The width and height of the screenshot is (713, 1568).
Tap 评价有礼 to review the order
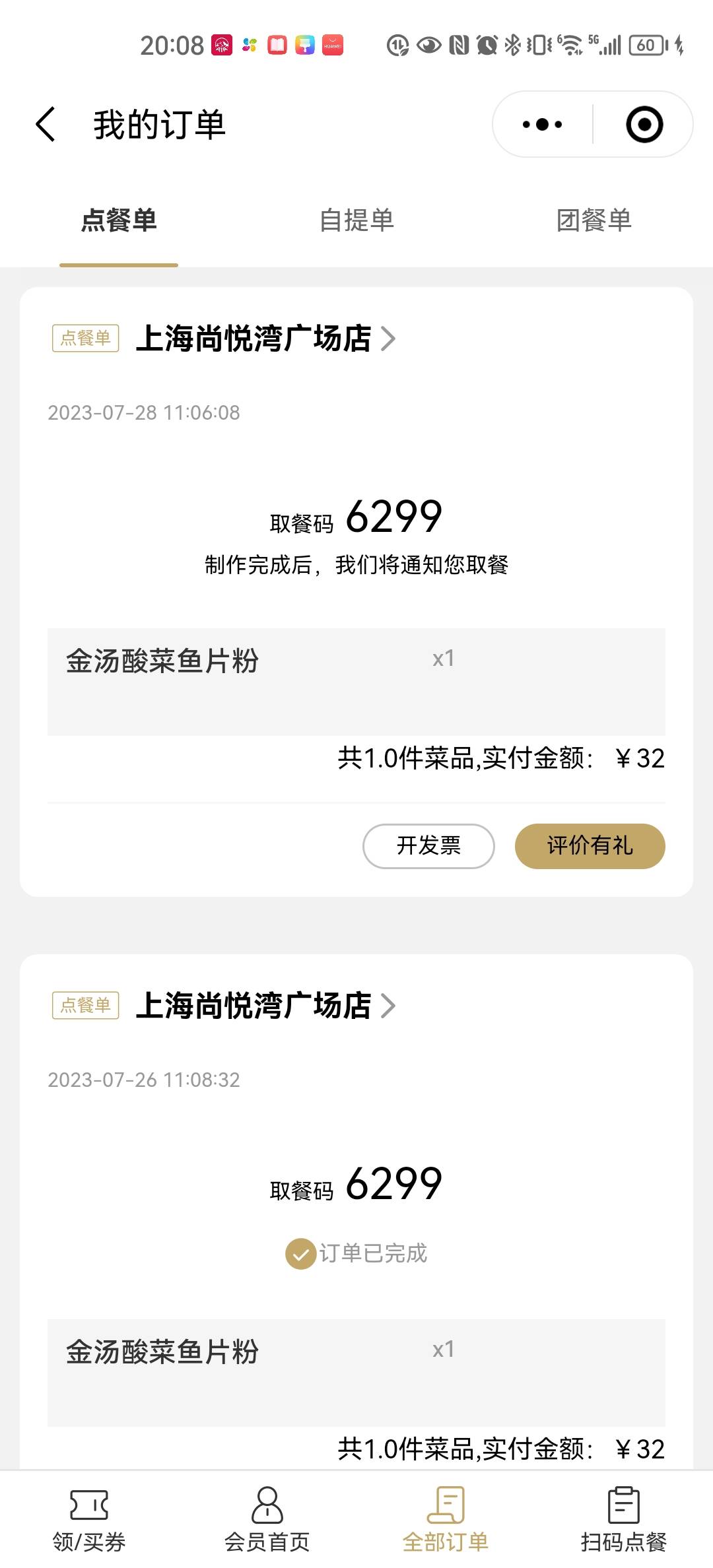[x=590, y=846]
